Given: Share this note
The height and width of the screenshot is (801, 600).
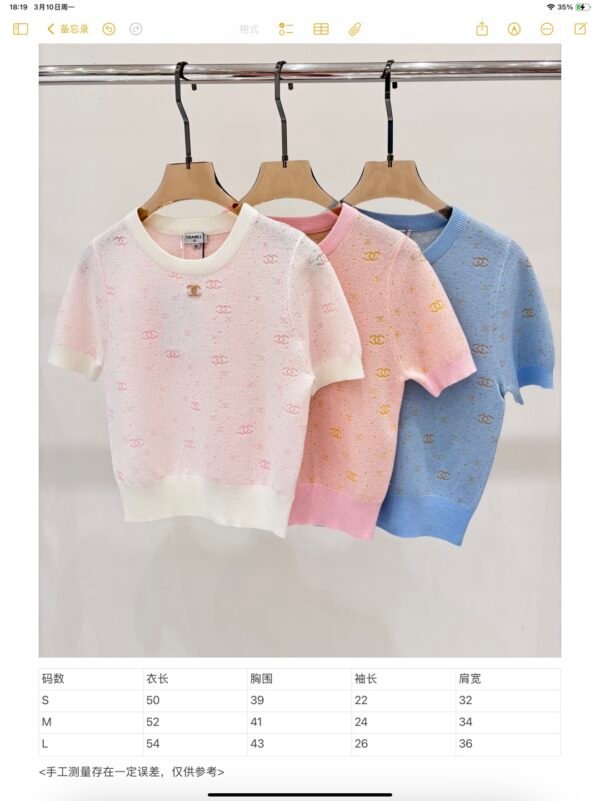Looking at the screenshot, I should (482, 29).
